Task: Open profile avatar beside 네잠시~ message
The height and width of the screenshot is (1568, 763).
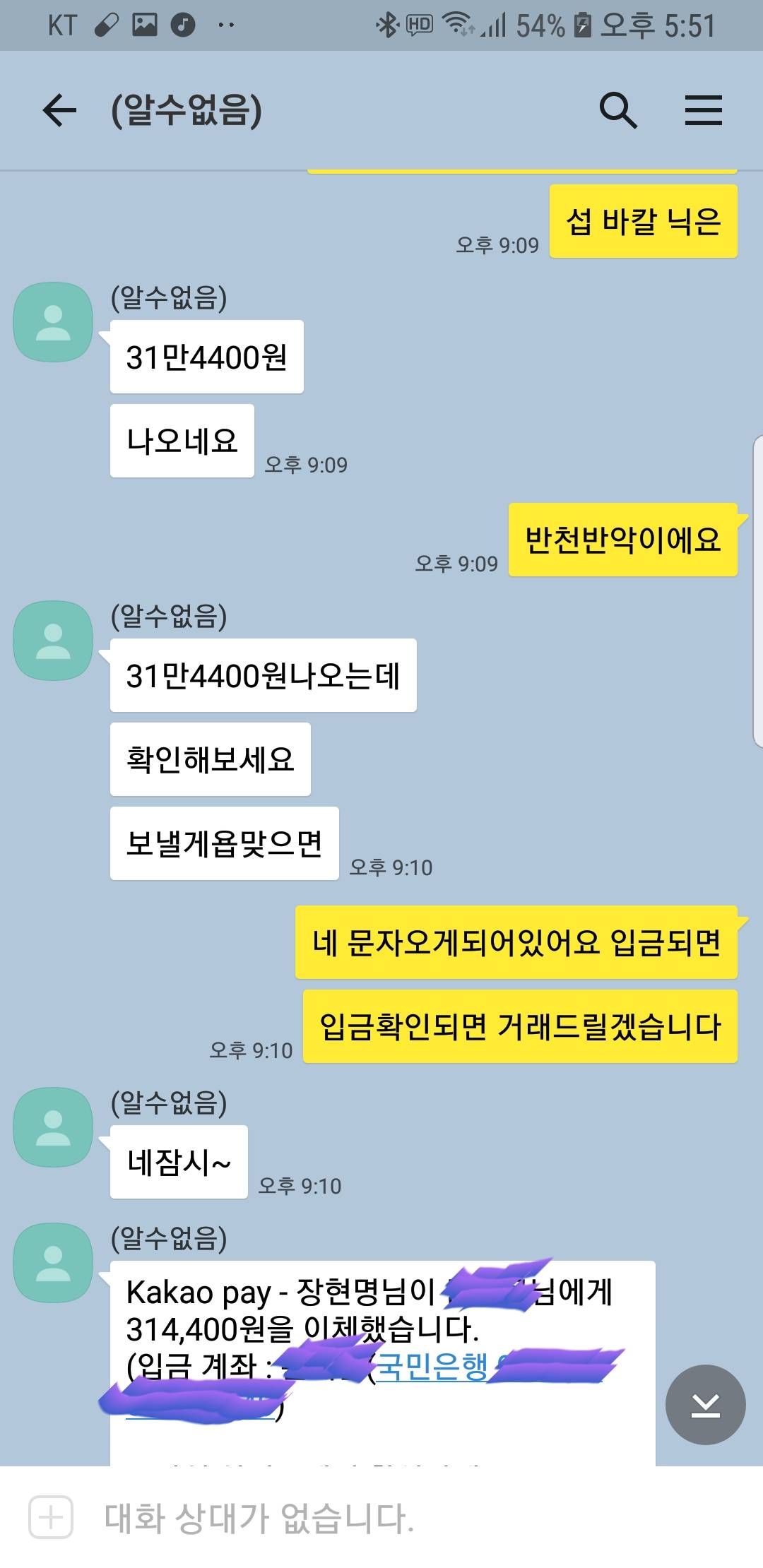Action: [x=54, y=1127]
